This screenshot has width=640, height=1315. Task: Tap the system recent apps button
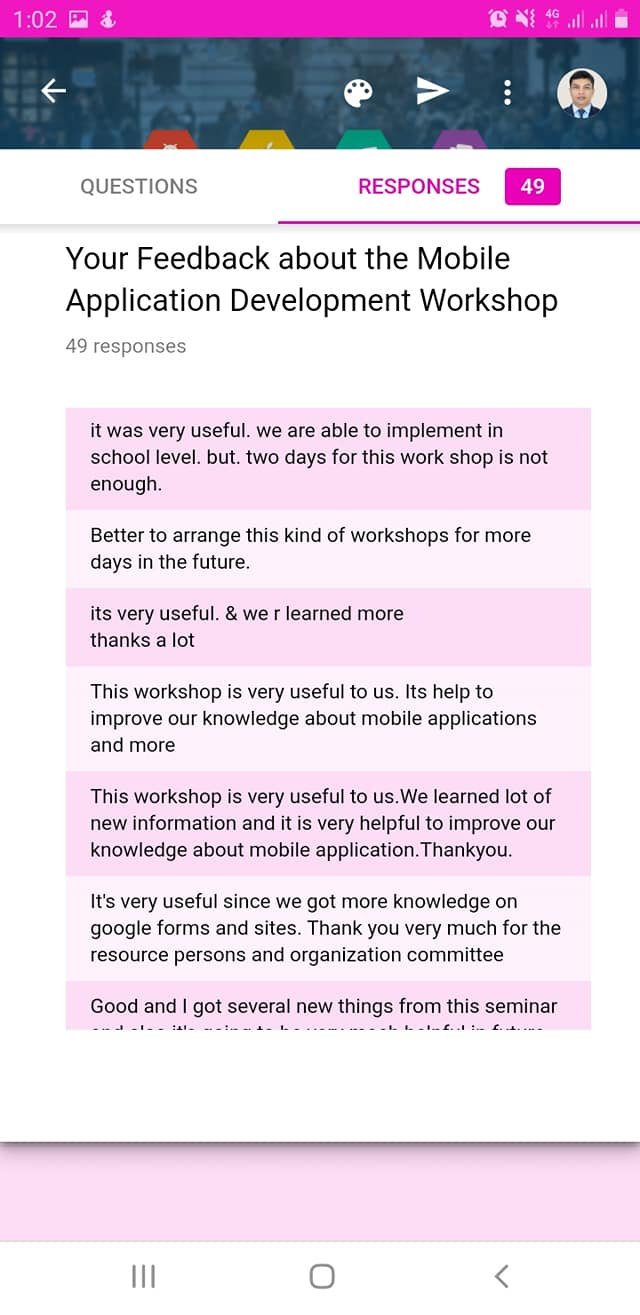coord(143,1276)
